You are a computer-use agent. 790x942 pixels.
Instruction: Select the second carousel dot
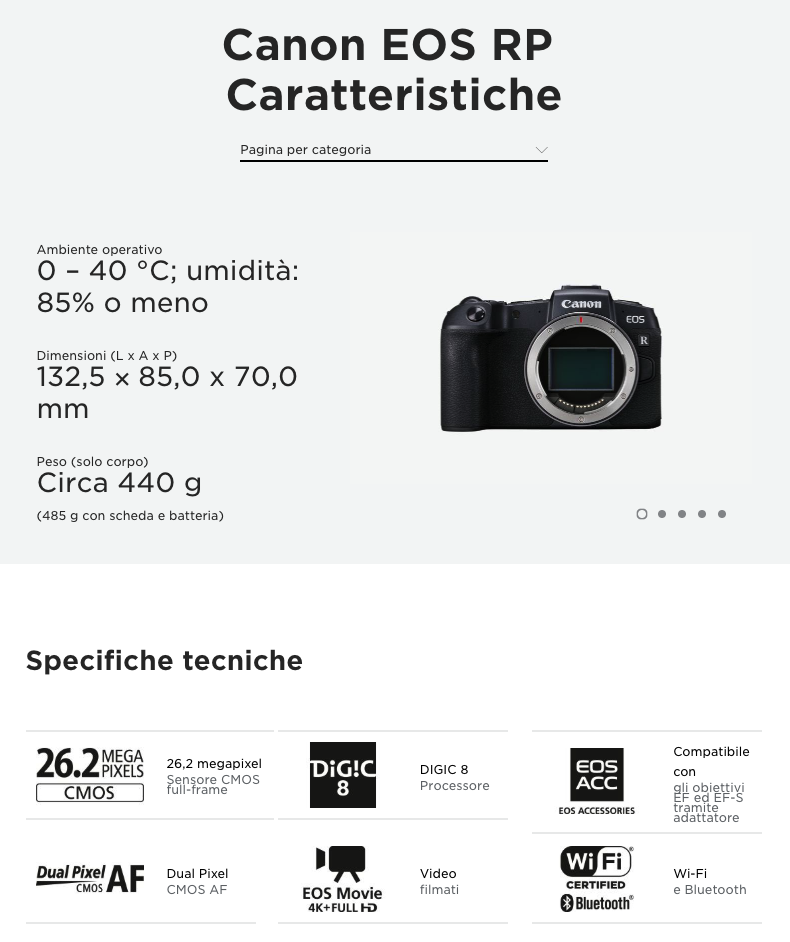point(662,514)
